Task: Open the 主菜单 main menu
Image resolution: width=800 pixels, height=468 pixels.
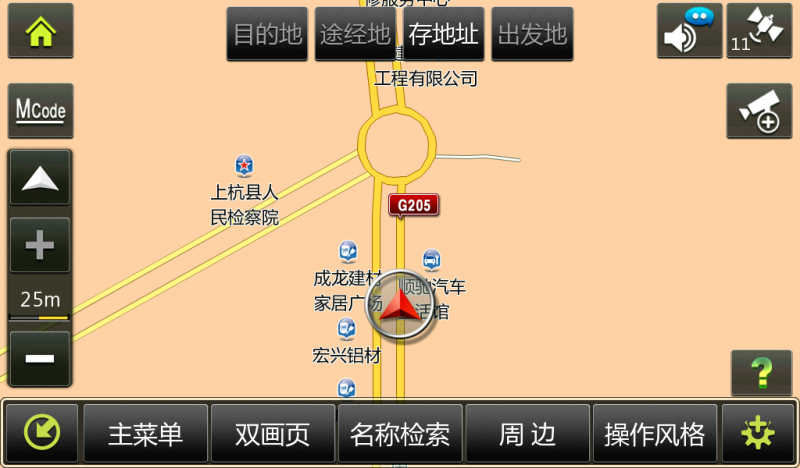Action: pos(146,434)
